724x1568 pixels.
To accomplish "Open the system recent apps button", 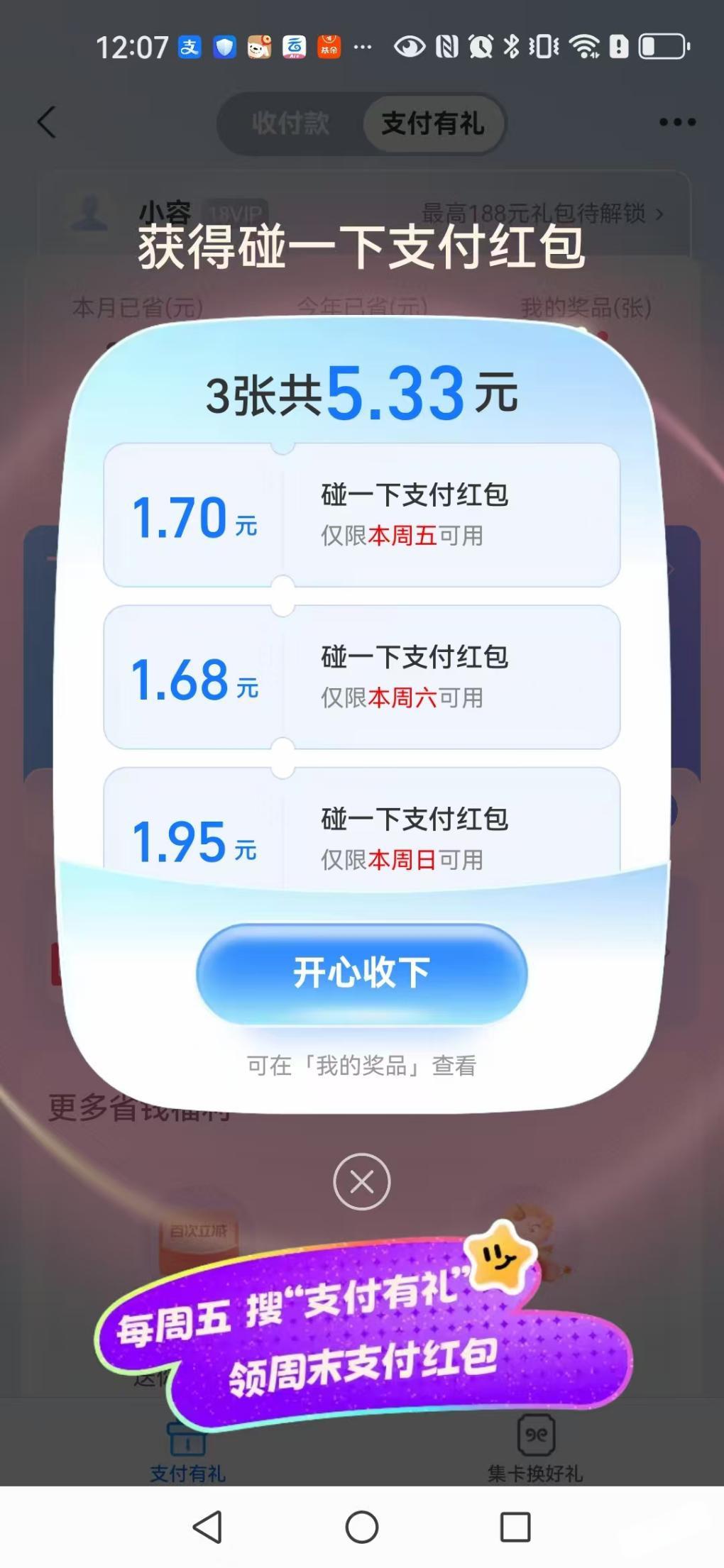I will click(515, 1527).
